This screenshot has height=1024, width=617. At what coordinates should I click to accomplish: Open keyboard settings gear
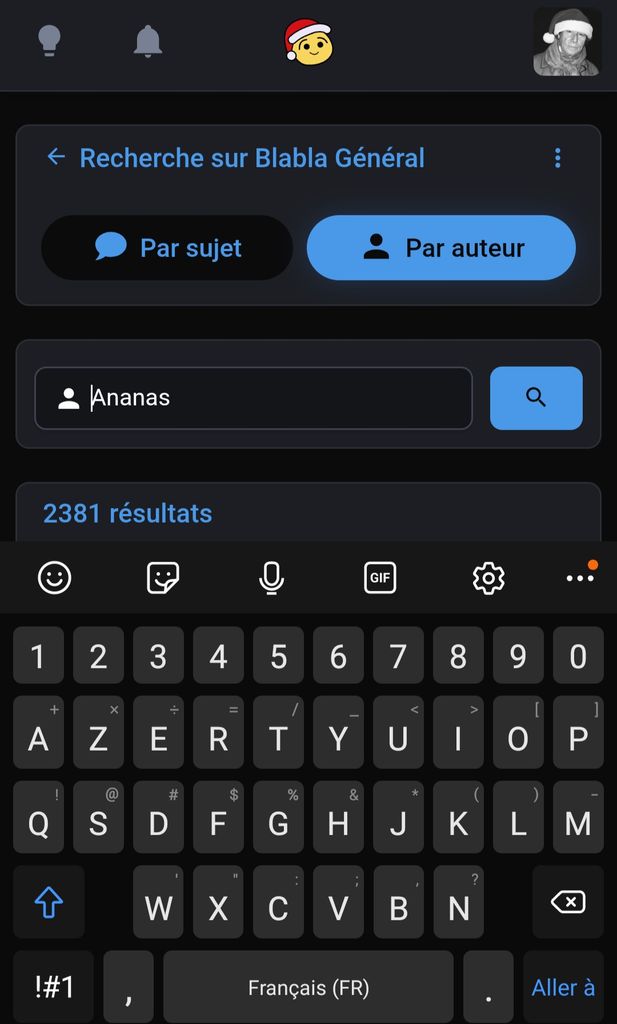488,577
